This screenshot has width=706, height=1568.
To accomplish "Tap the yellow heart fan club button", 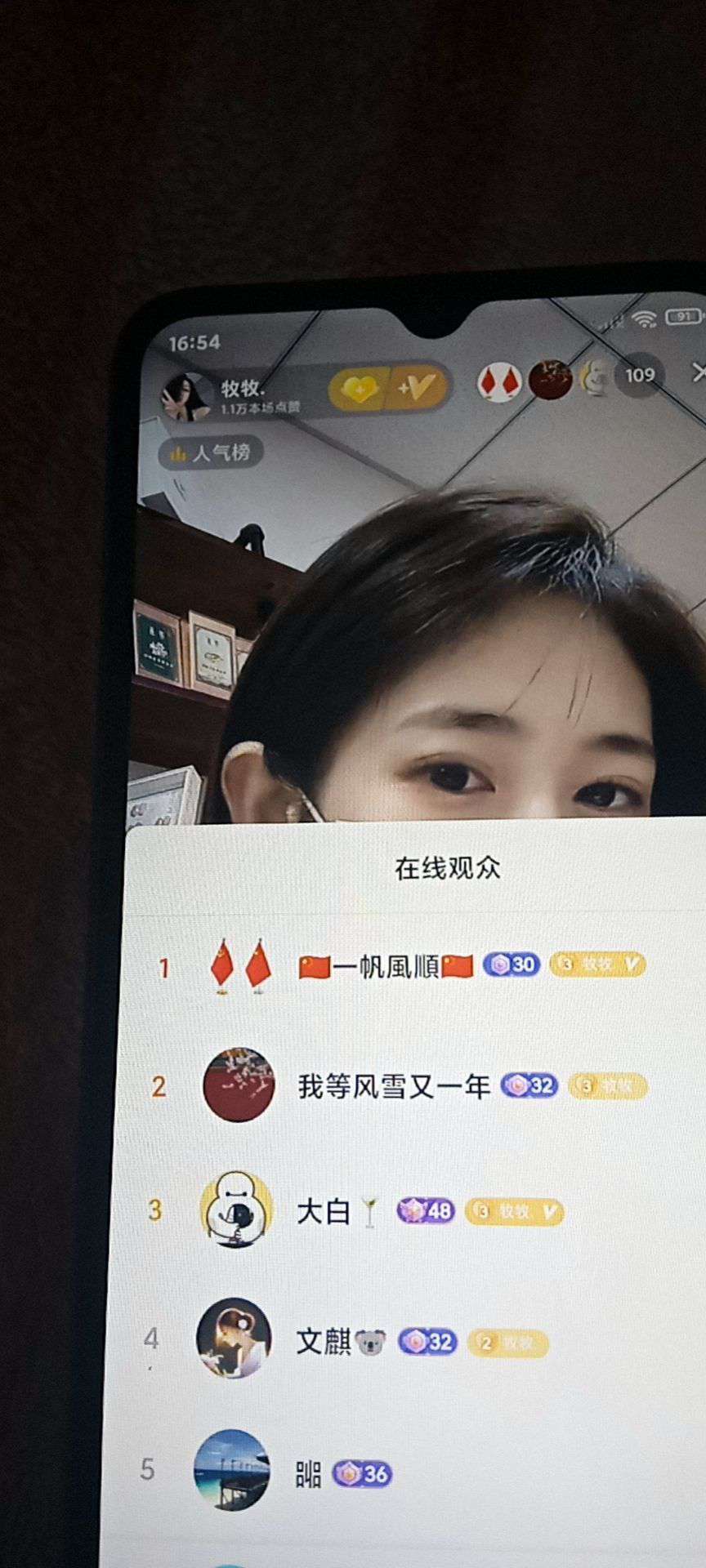I will point(360,389).
